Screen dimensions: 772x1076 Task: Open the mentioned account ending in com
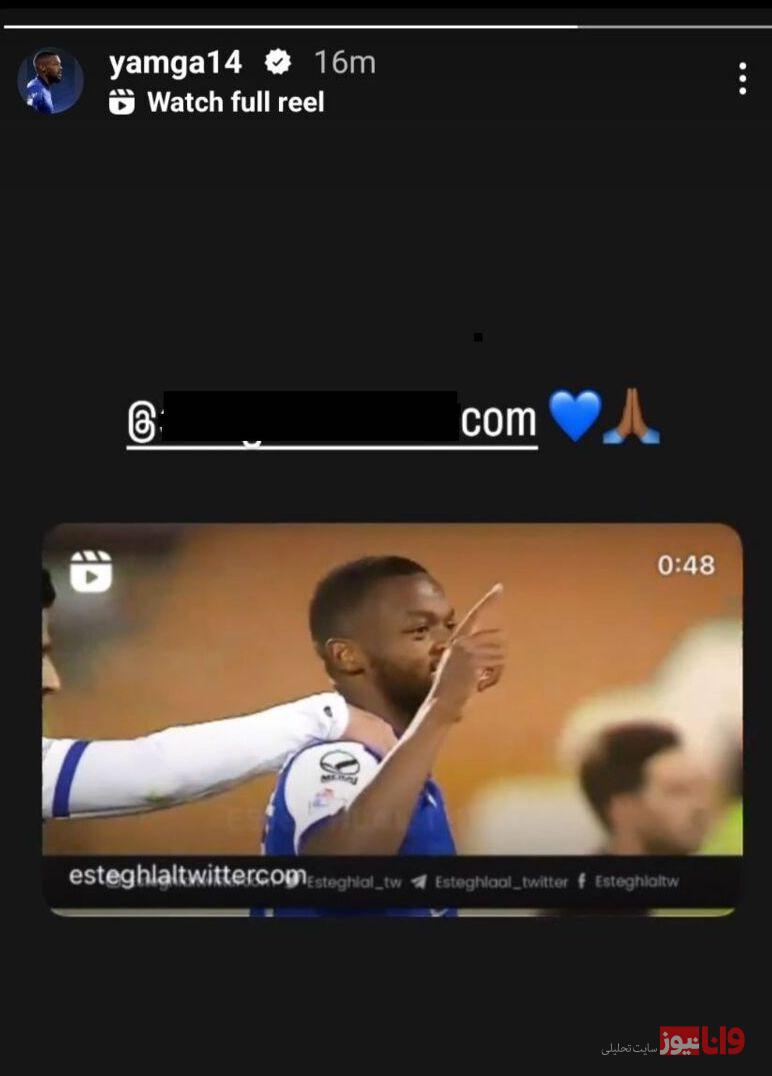coord(333,422)
